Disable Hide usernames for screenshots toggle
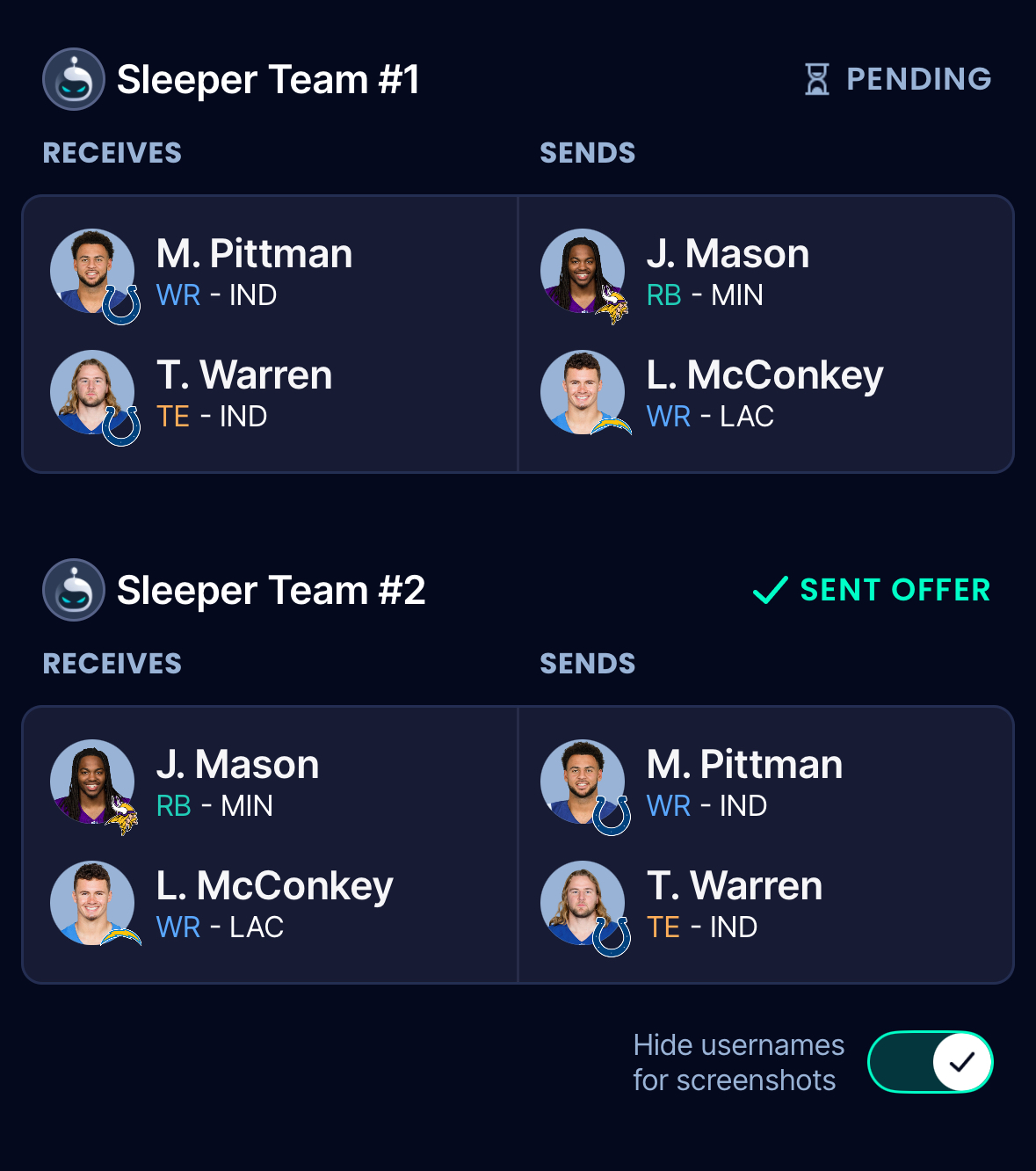1036x1171 pixels. [930, 1062]
